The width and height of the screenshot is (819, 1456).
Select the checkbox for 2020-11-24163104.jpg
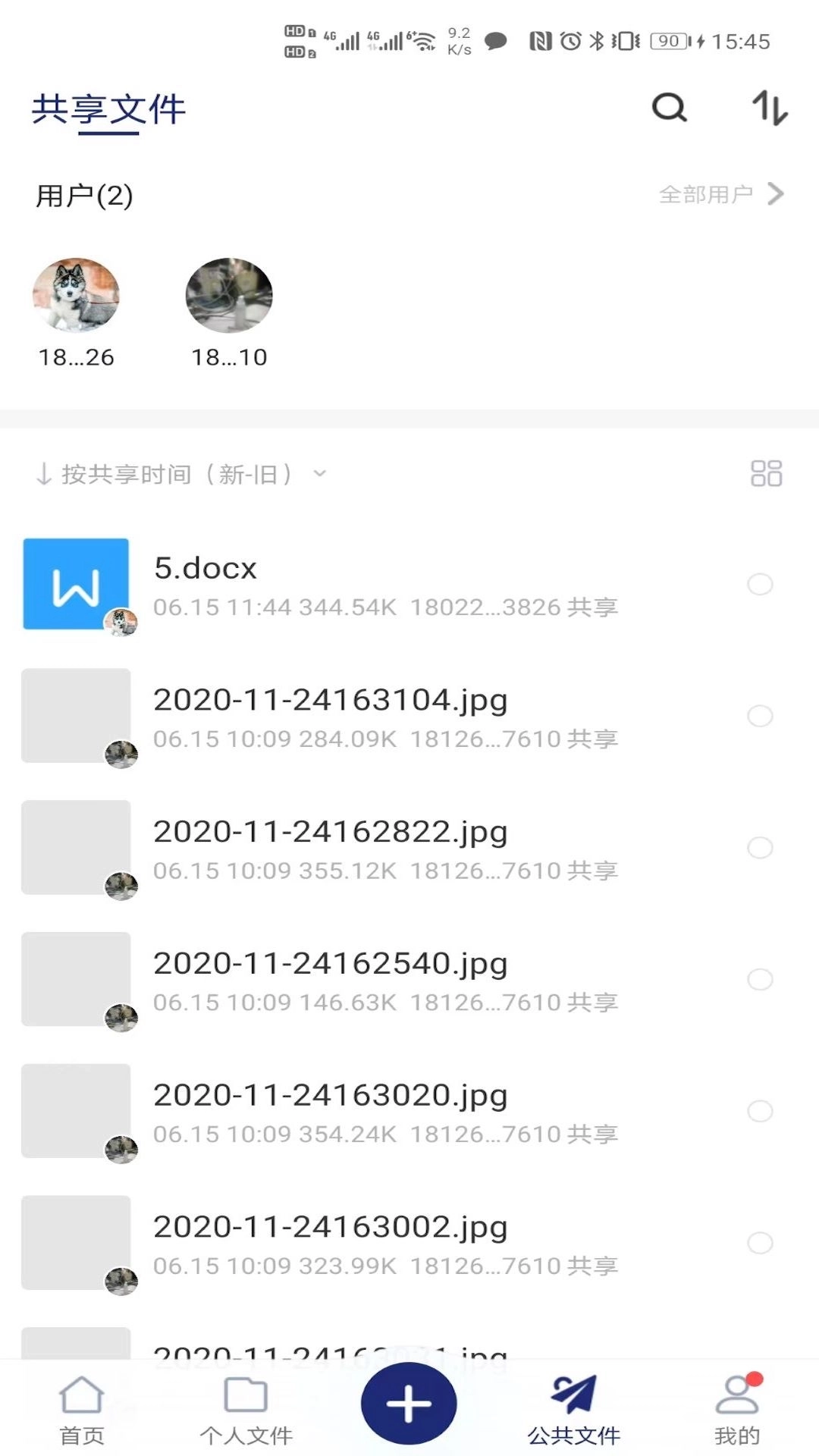tap(759, 717)
